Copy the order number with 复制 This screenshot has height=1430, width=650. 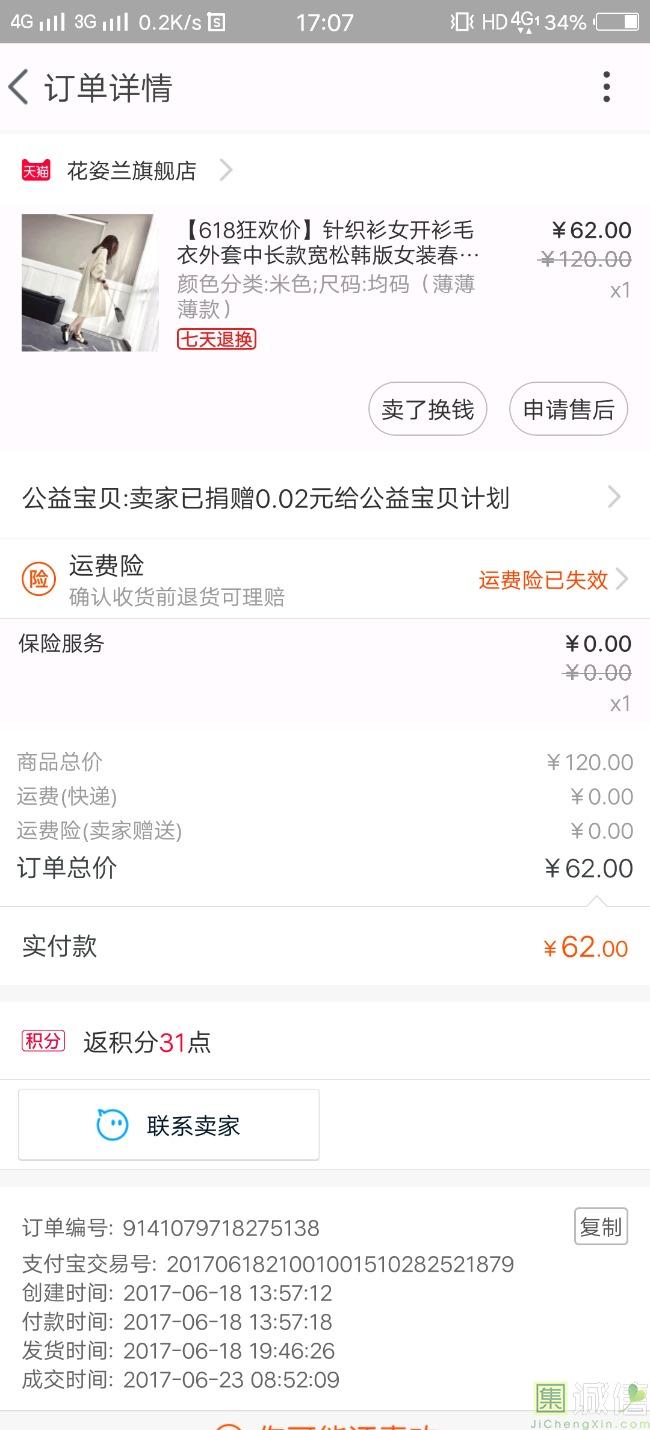[601, 1227]
